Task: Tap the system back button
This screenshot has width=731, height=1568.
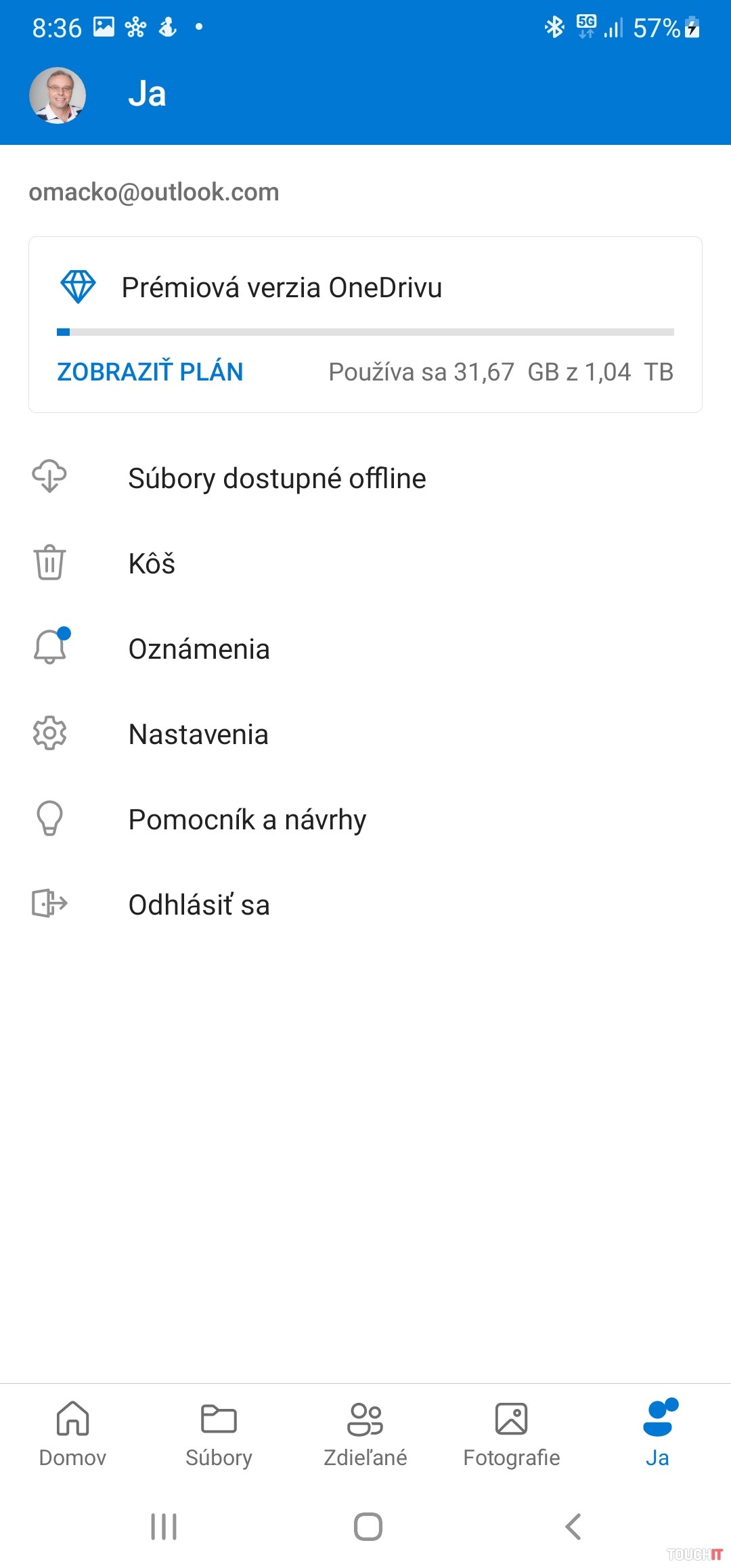Action: click(573, 1527)
